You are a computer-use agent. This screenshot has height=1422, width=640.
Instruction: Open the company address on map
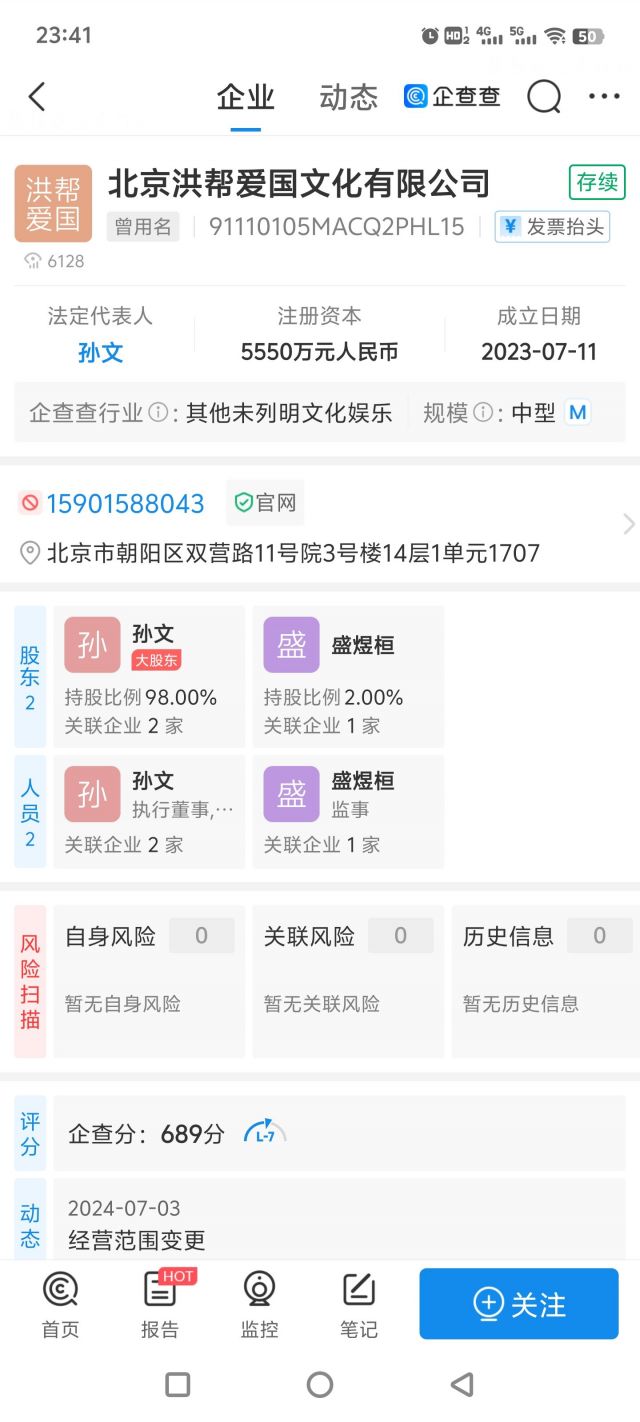(x=293, y=553)
